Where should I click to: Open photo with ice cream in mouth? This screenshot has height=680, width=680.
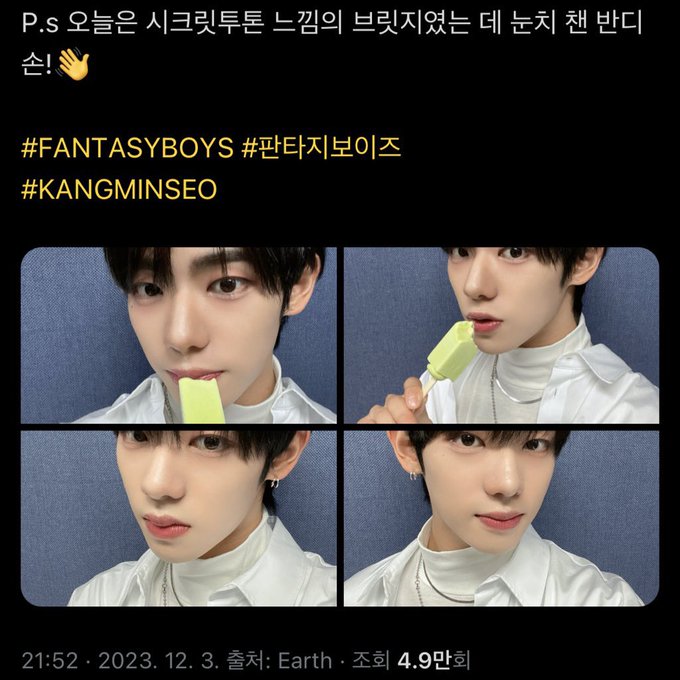pyautogui.click(x=179, y=335)
